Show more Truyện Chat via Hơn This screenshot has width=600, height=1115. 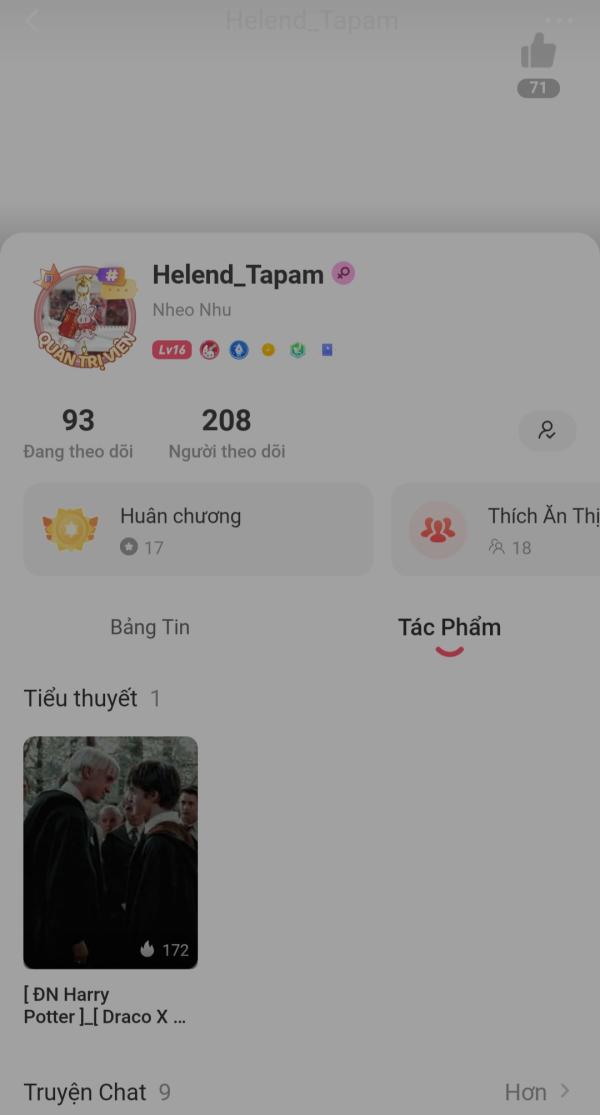pyautogui.click(x=537, y=1092)
